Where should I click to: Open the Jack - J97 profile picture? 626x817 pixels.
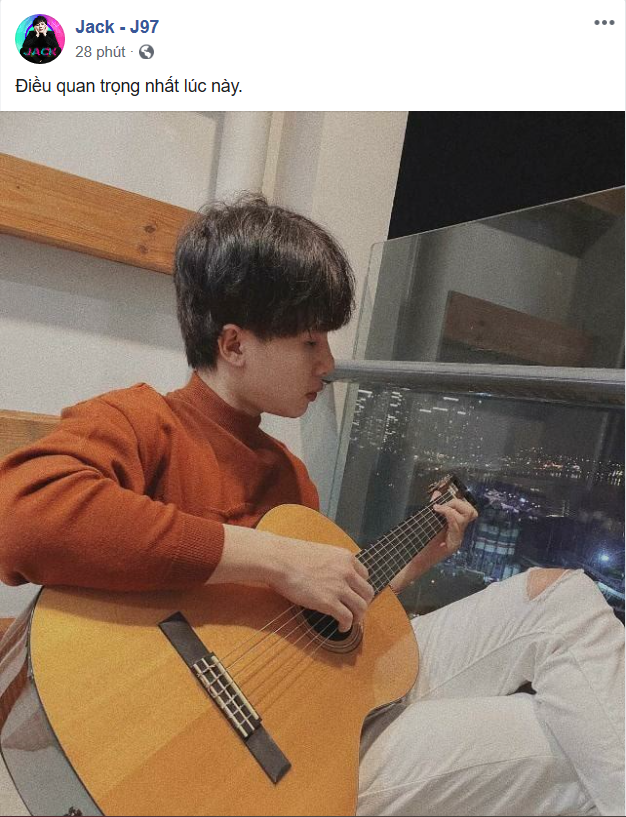pos(40,39)
